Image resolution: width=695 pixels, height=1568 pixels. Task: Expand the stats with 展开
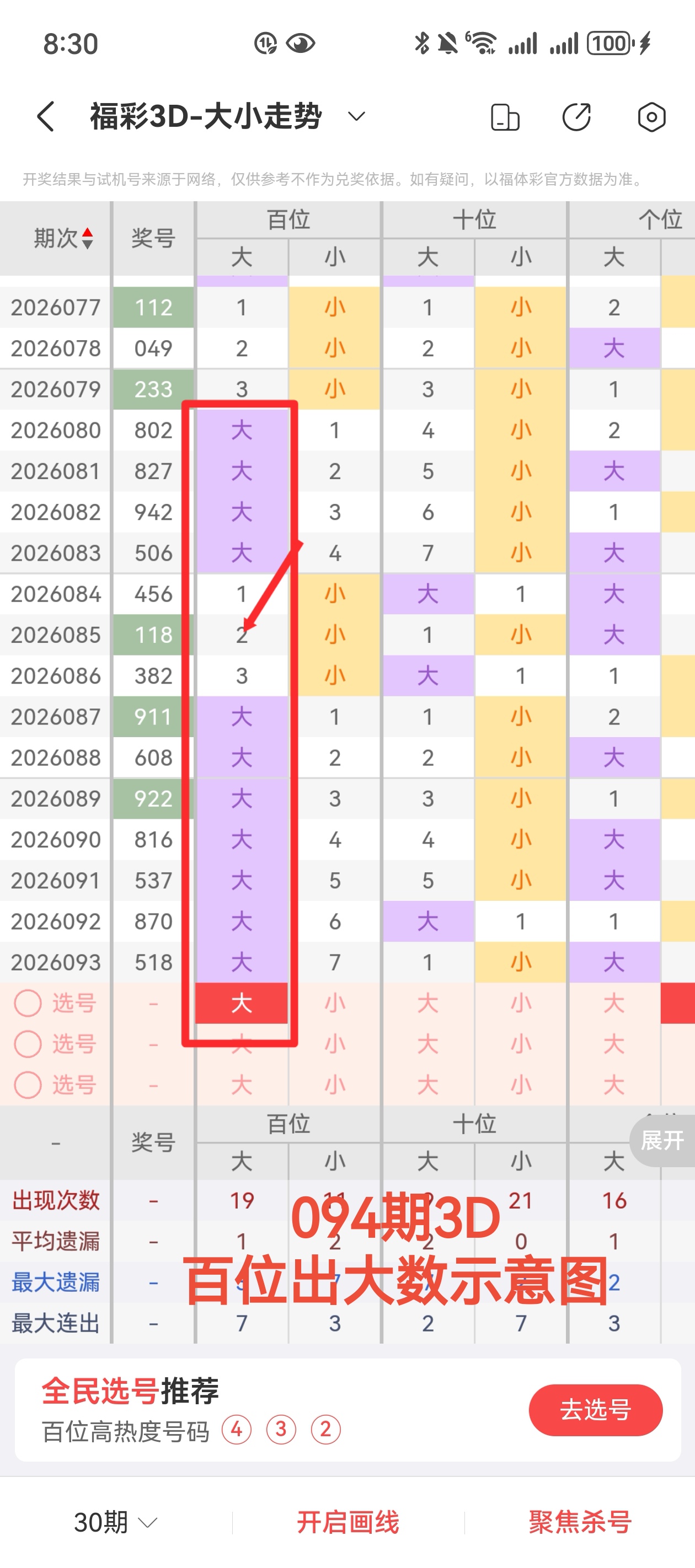pos(662,1140)
